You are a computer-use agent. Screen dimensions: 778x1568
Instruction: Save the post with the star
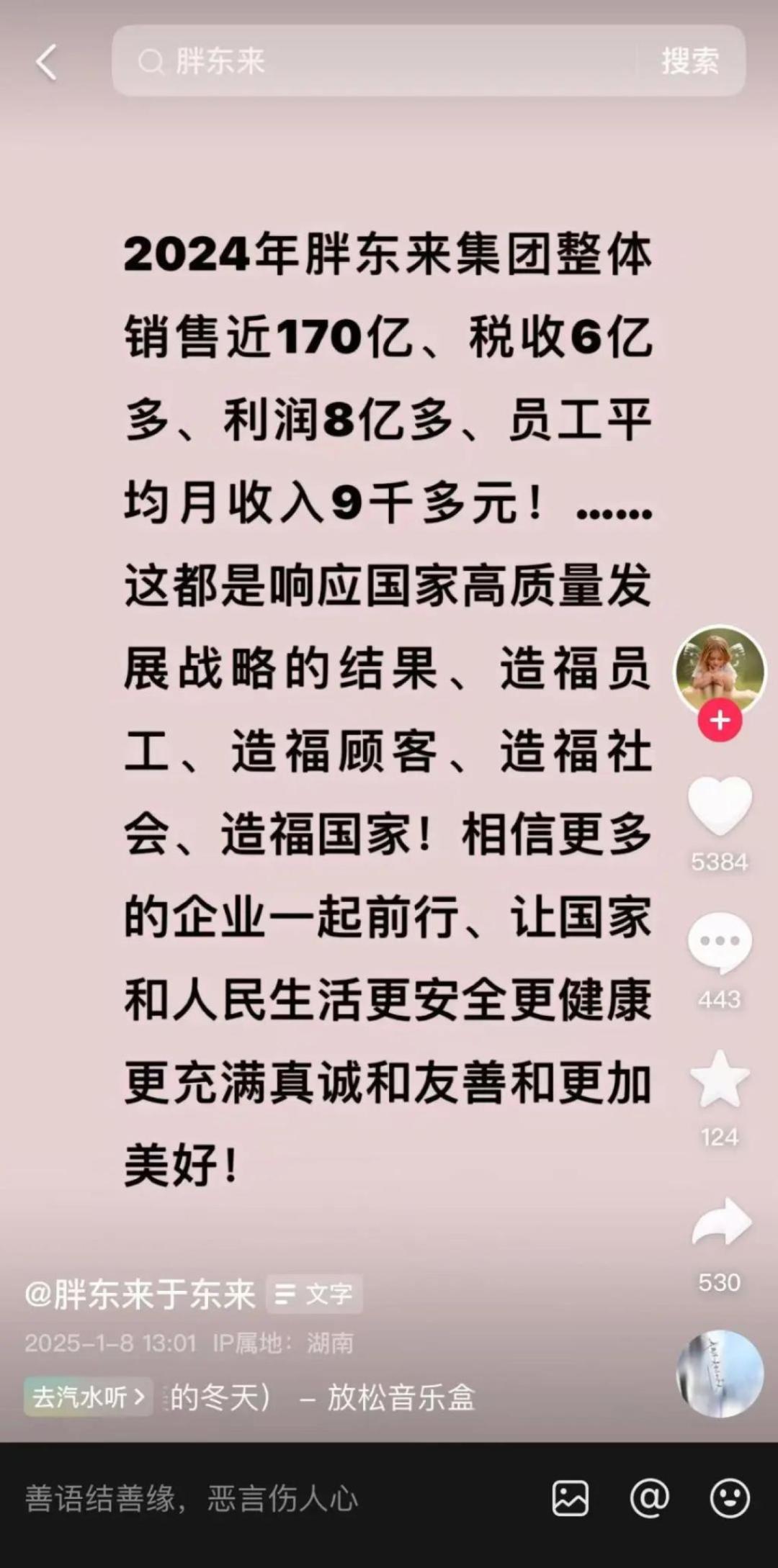click(x=720, y=1080)
